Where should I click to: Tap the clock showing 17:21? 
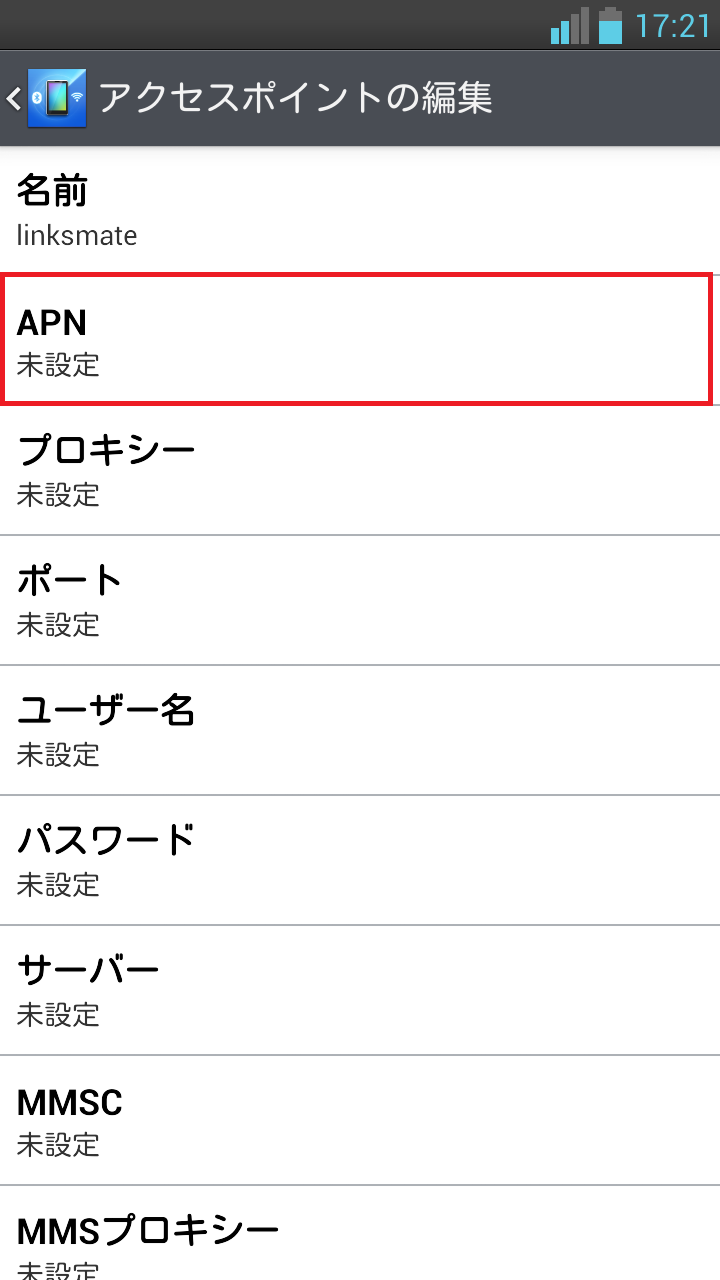pyautogui.click(x=672, y=26)
